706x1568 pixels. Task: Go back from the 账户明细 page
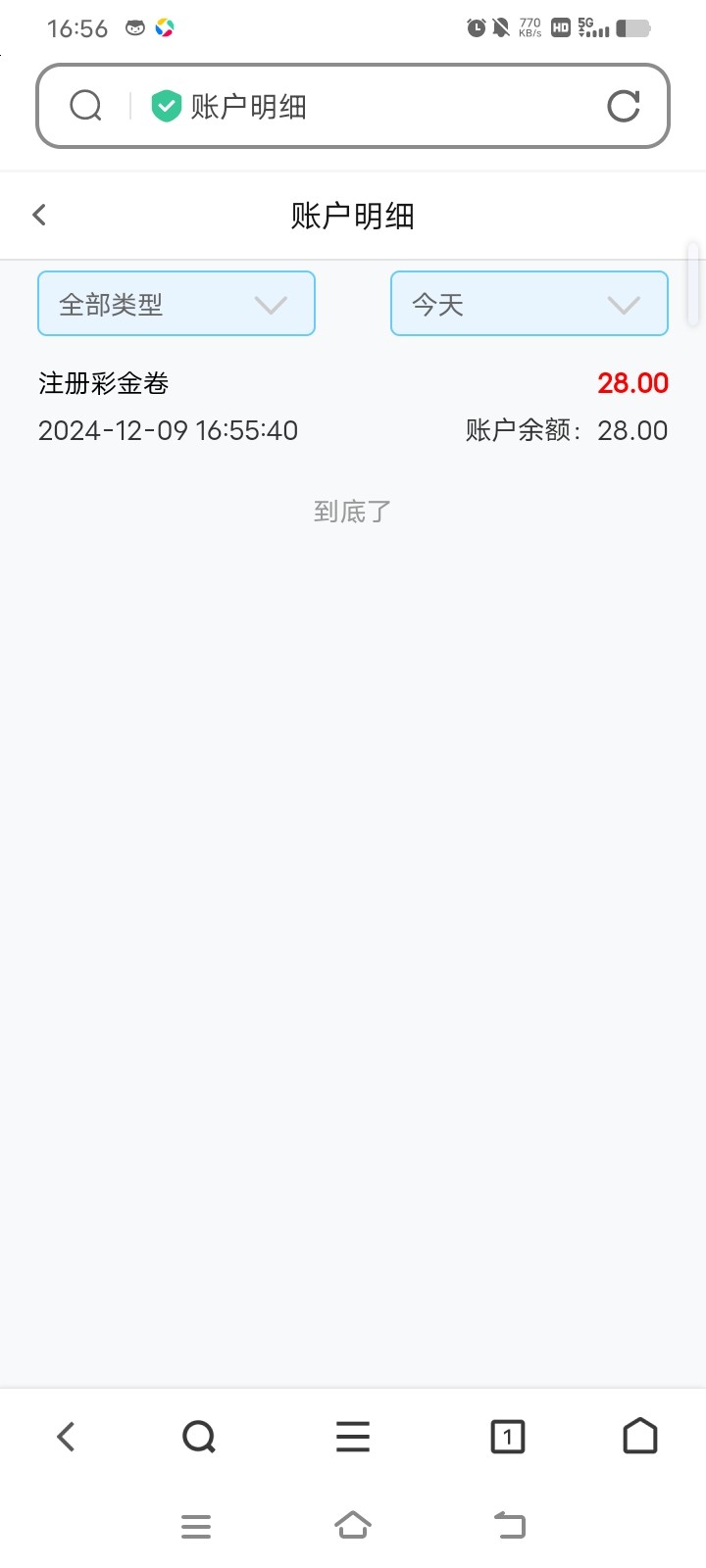click(x=39, y=216)
